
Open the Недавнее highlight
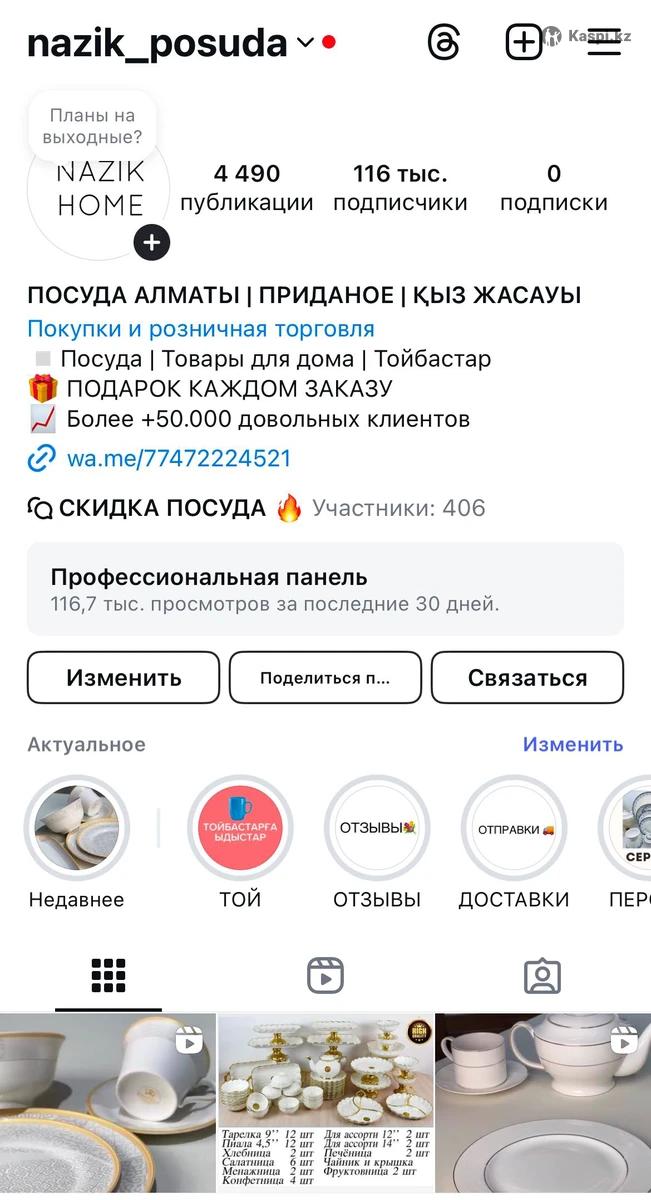tap(77, 829)
